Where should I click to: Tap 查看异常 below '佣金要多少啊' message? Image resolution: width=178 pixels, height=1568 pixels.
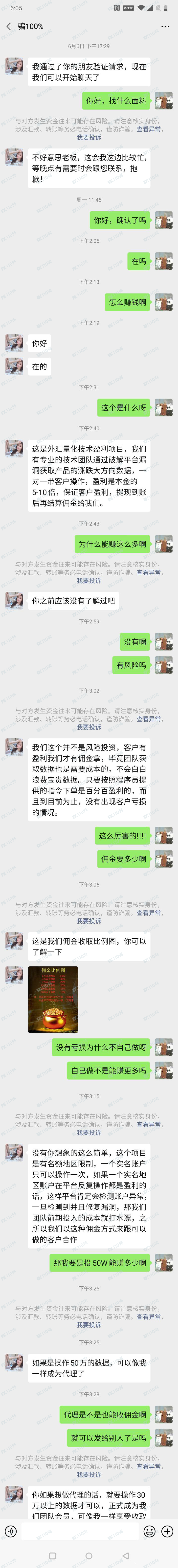(149, 912)
